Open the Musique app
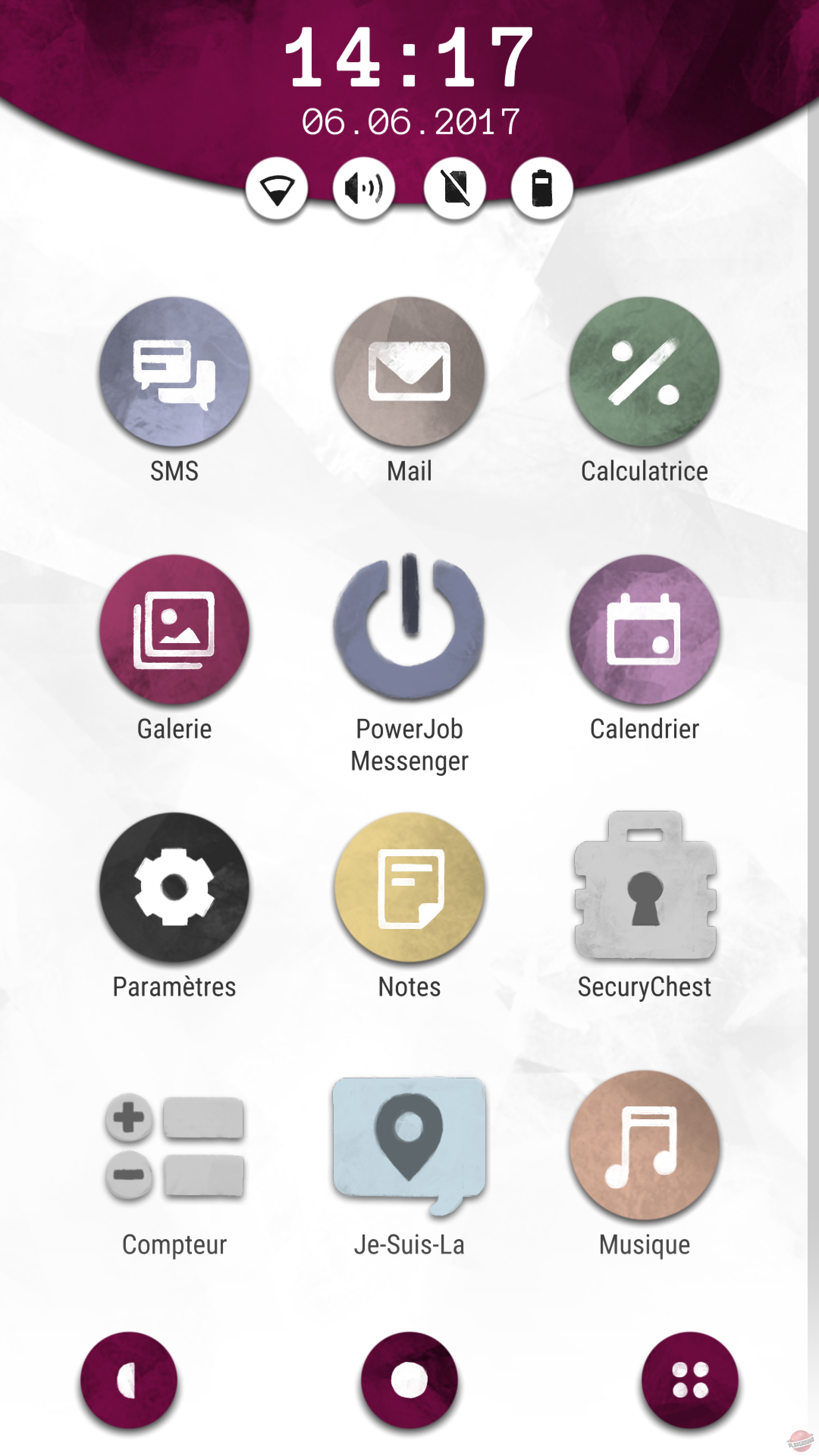This screenshot has height=1456, width=819. click(x=644, y=1145)
